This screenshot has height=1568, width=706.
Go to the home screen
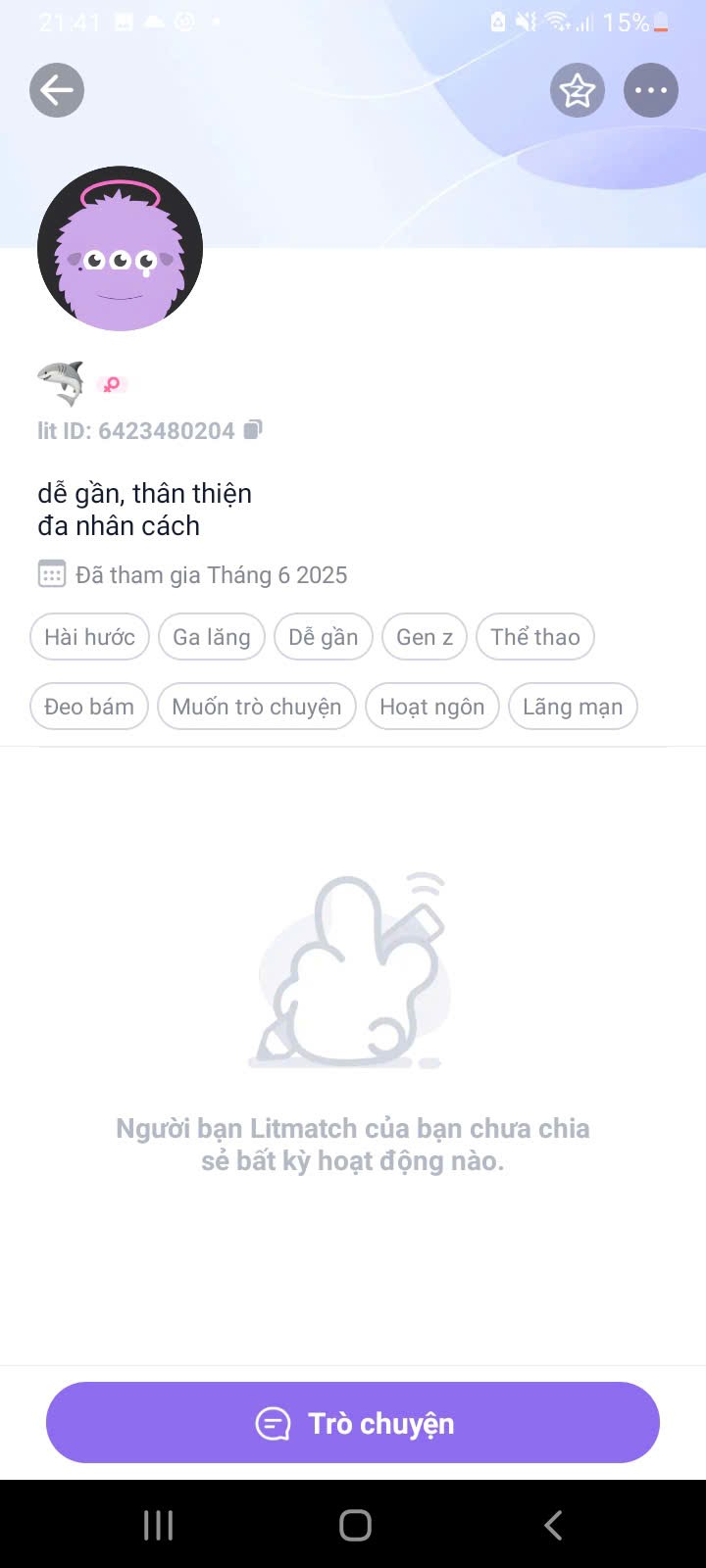(355, 1525)
